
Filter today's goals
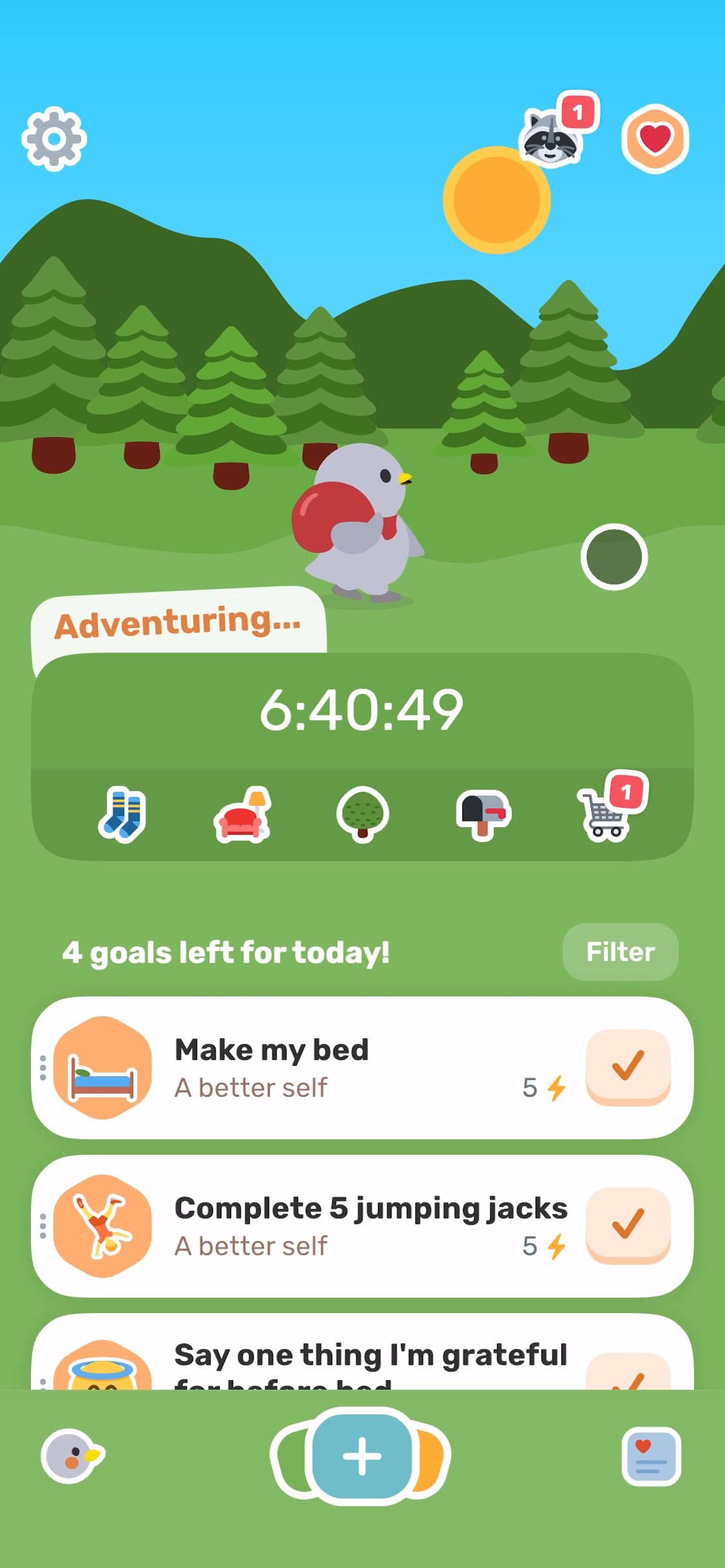tap(620, 952)
